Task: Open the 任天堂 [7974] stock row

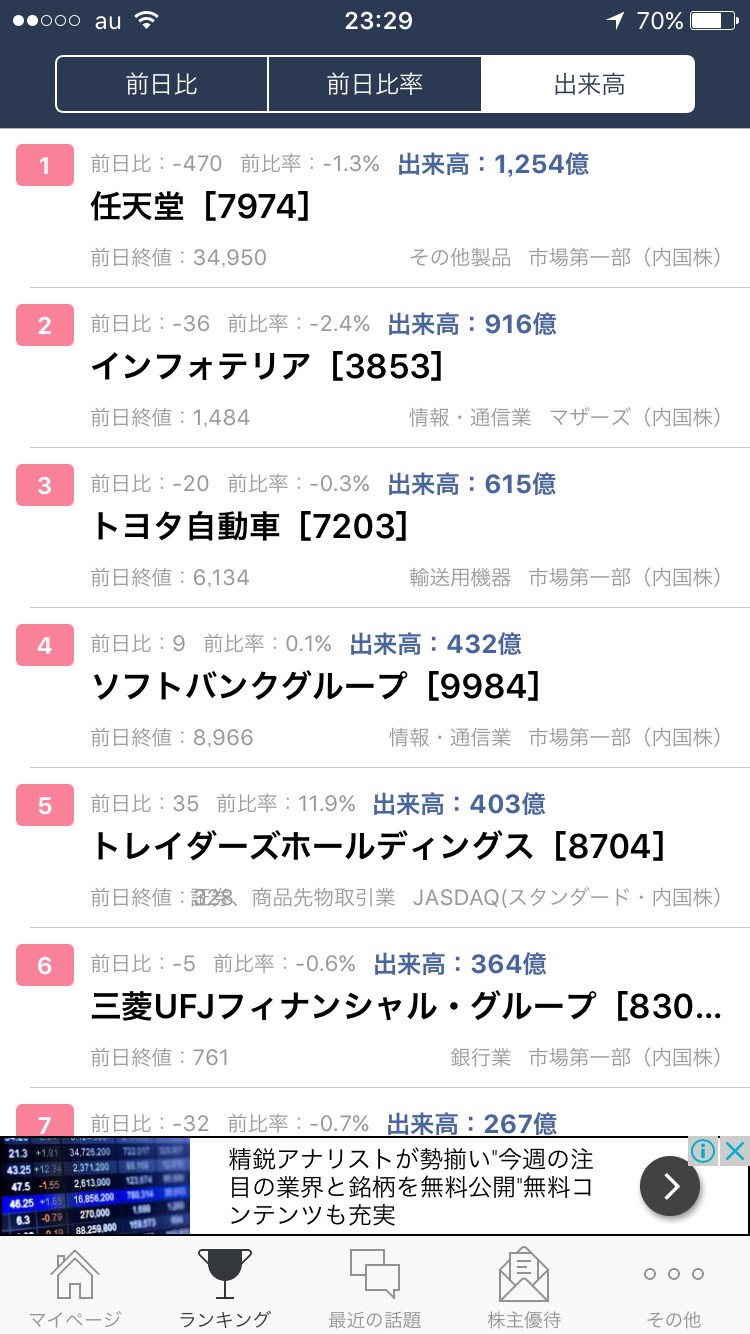Action: [x=375, y=208]
